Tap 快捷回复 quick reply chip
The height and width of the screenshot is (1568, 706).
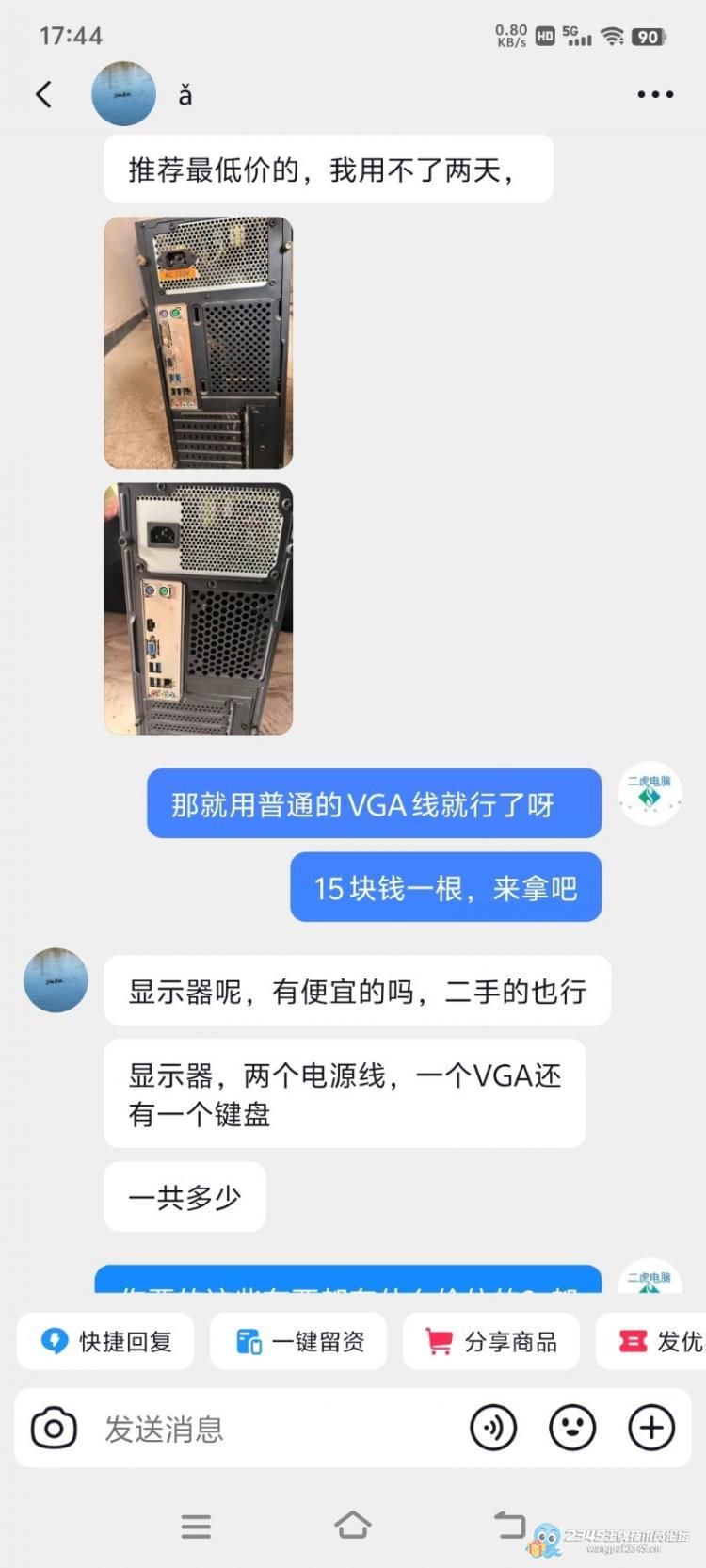coord(105,1341)
